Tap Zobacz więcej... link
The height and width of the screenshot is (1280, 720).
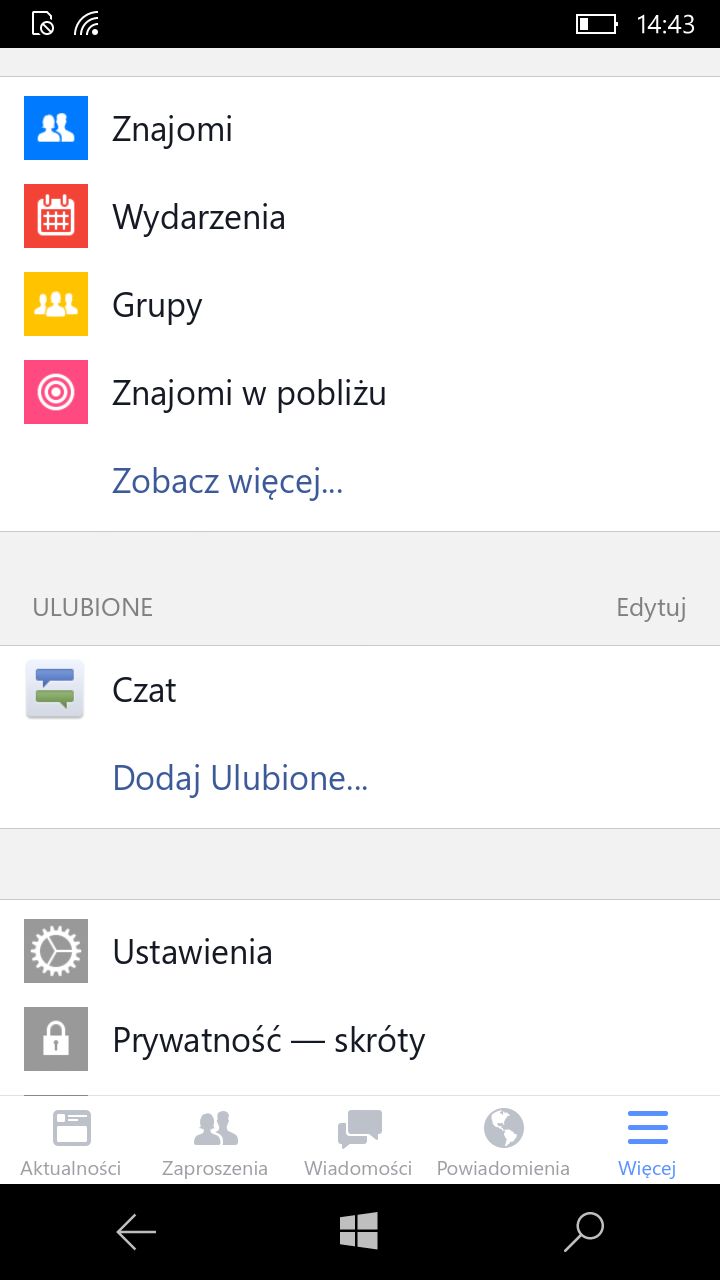(x=227, y=481)
